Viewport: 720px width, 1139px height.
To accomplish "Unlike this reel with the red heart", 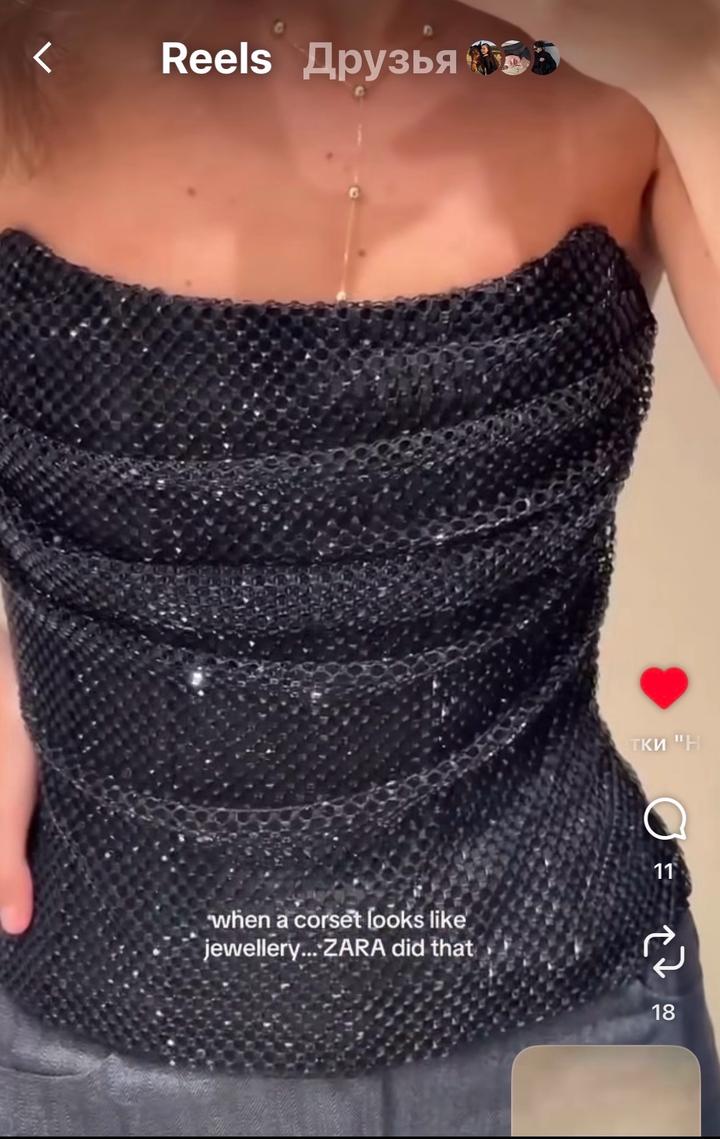I will point(664,687).
